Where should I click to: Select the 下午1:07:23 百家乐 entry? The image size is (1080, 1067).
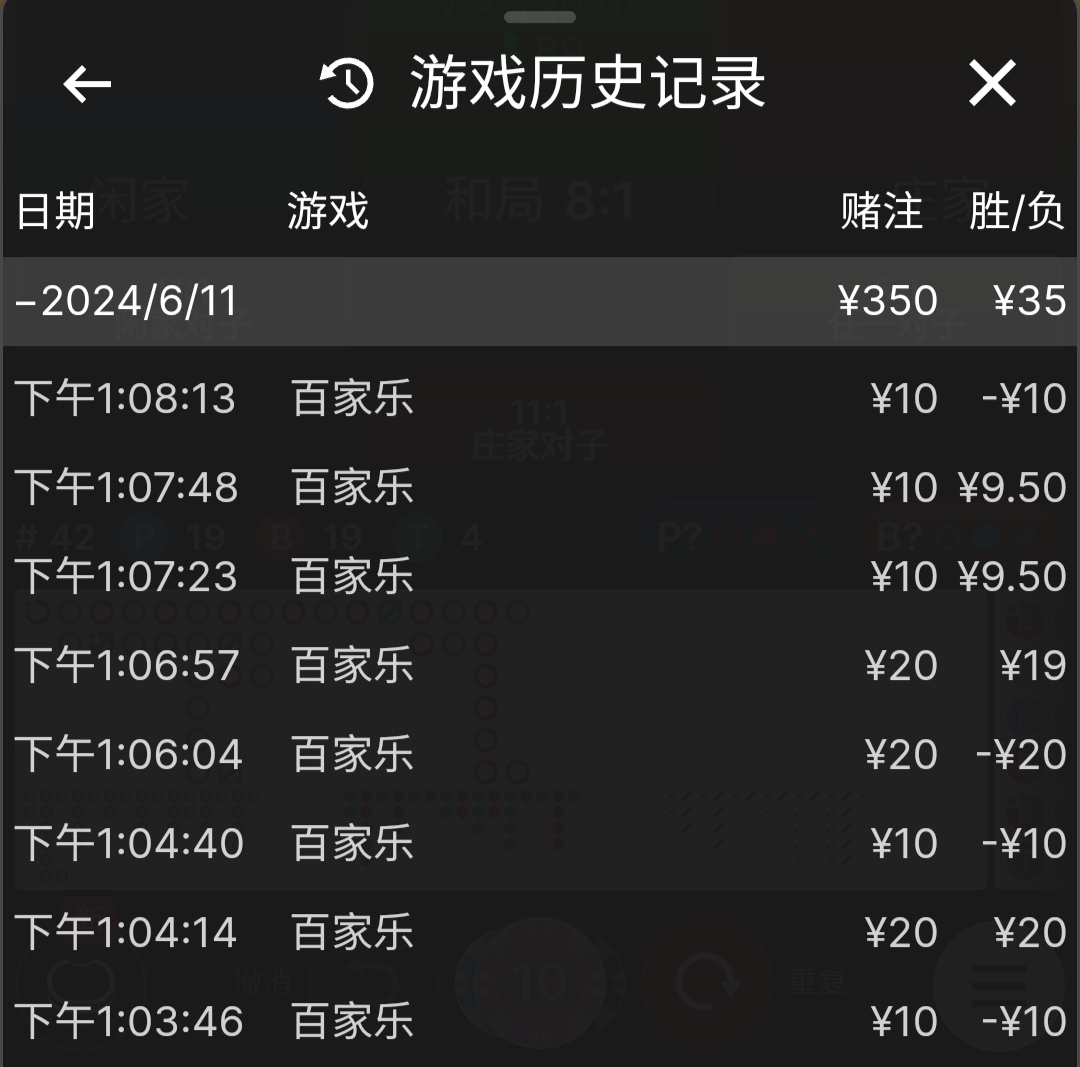click(x=540, y=577)
